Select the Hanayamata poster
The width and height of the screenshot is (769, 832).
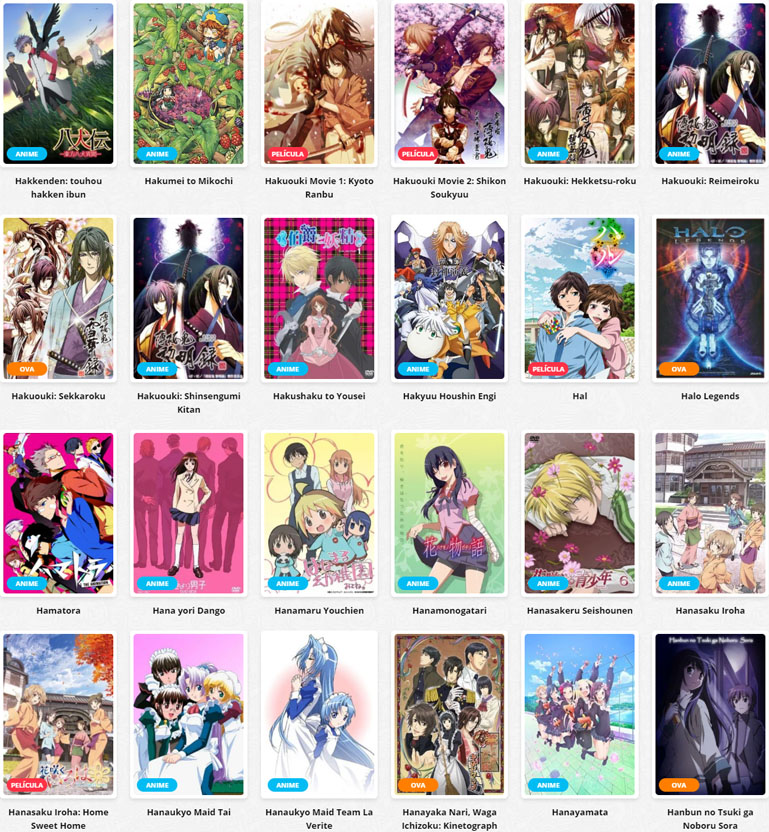(579, 711)
